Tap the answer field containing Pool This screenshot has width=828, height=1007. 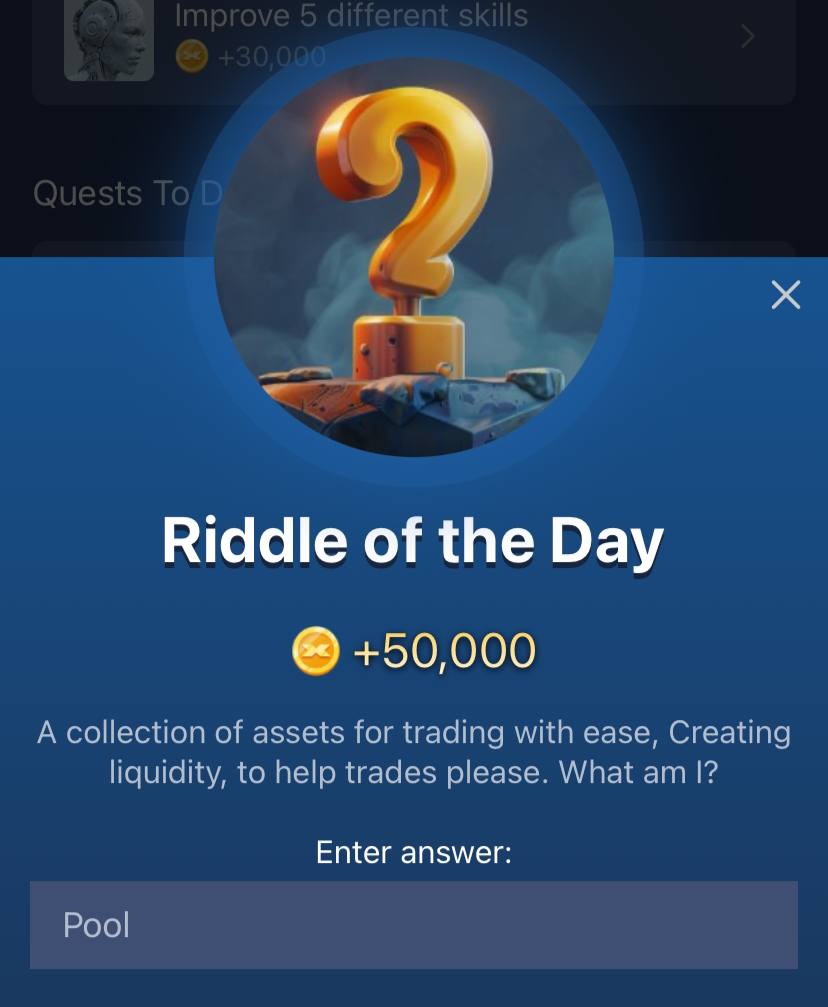[413, 925]
